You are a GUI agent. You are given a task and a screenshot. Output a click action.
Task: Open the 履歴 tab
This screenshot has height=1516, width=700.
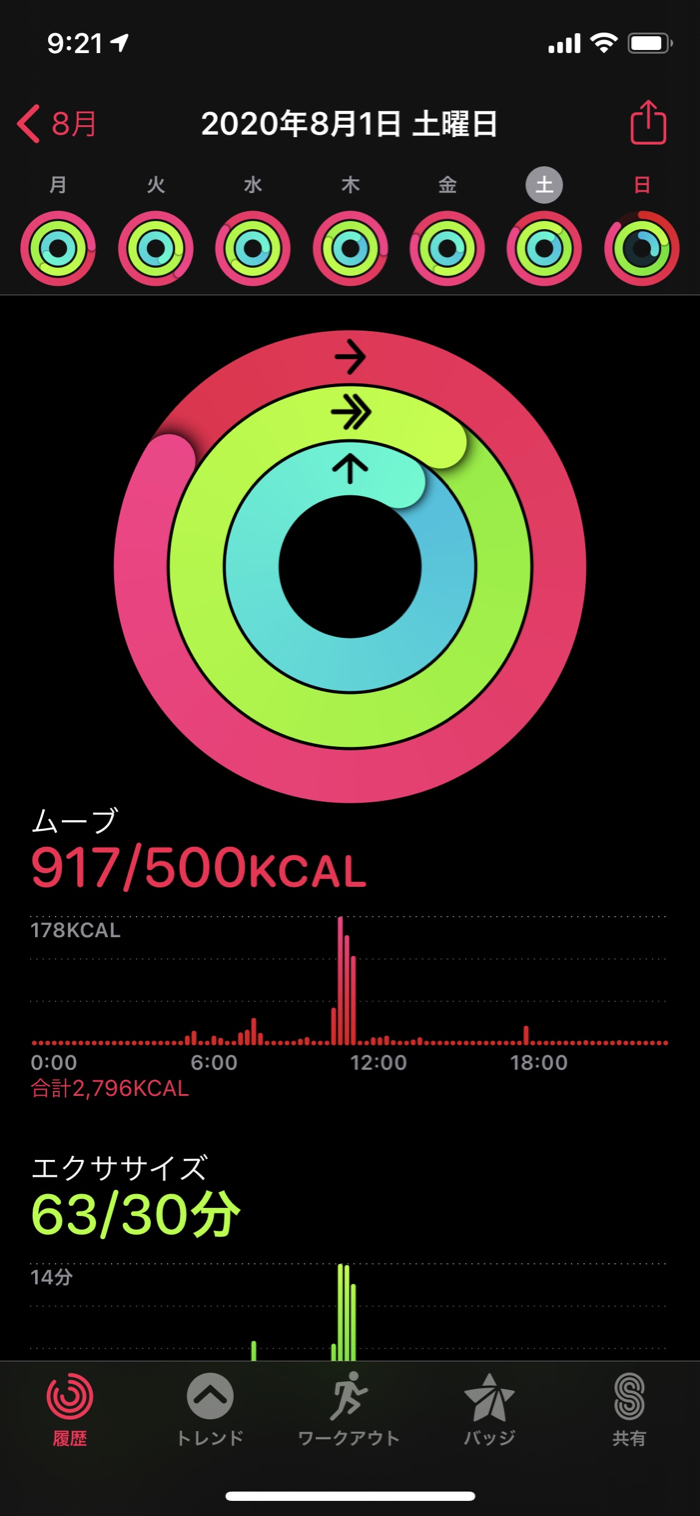point(70,1408)
